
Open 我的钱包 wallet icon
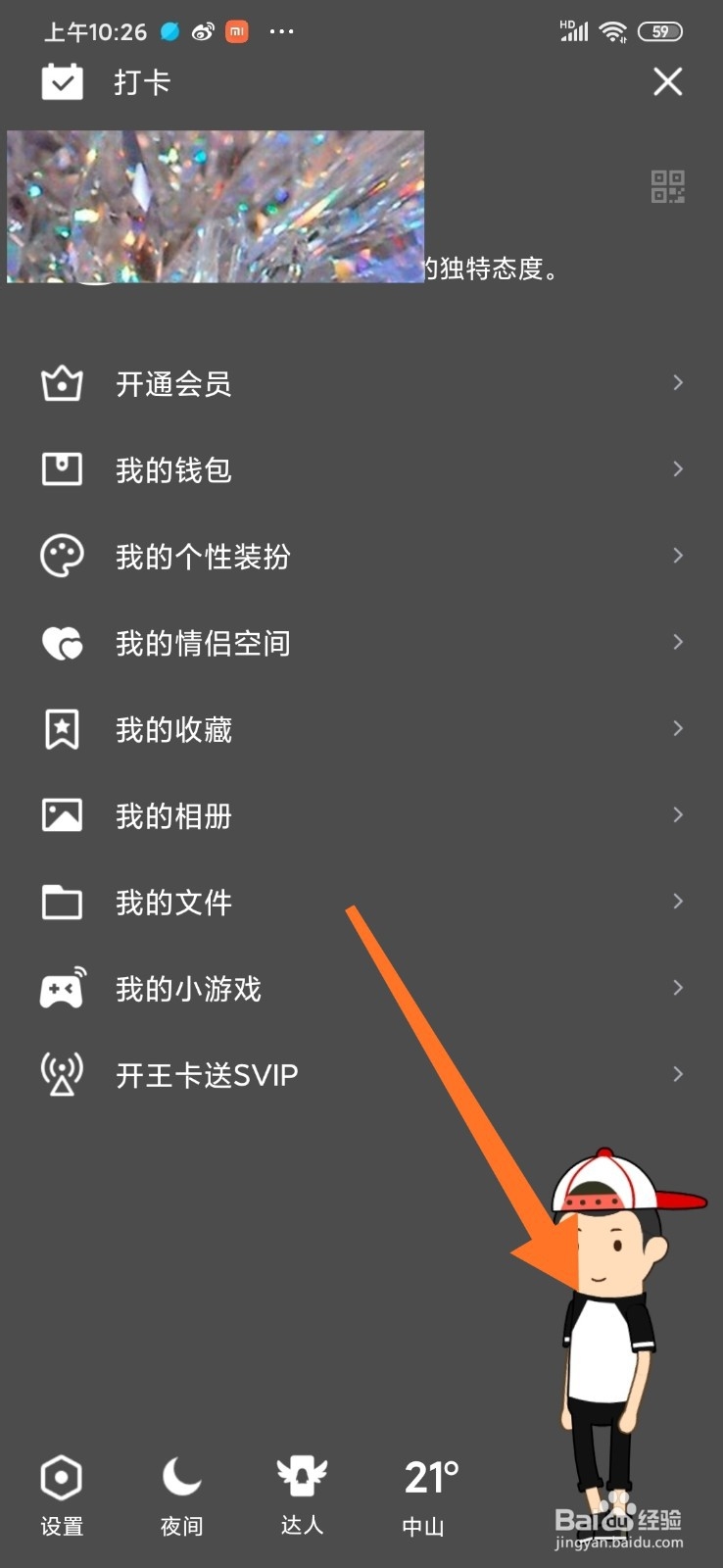click(x=62, y=469)
